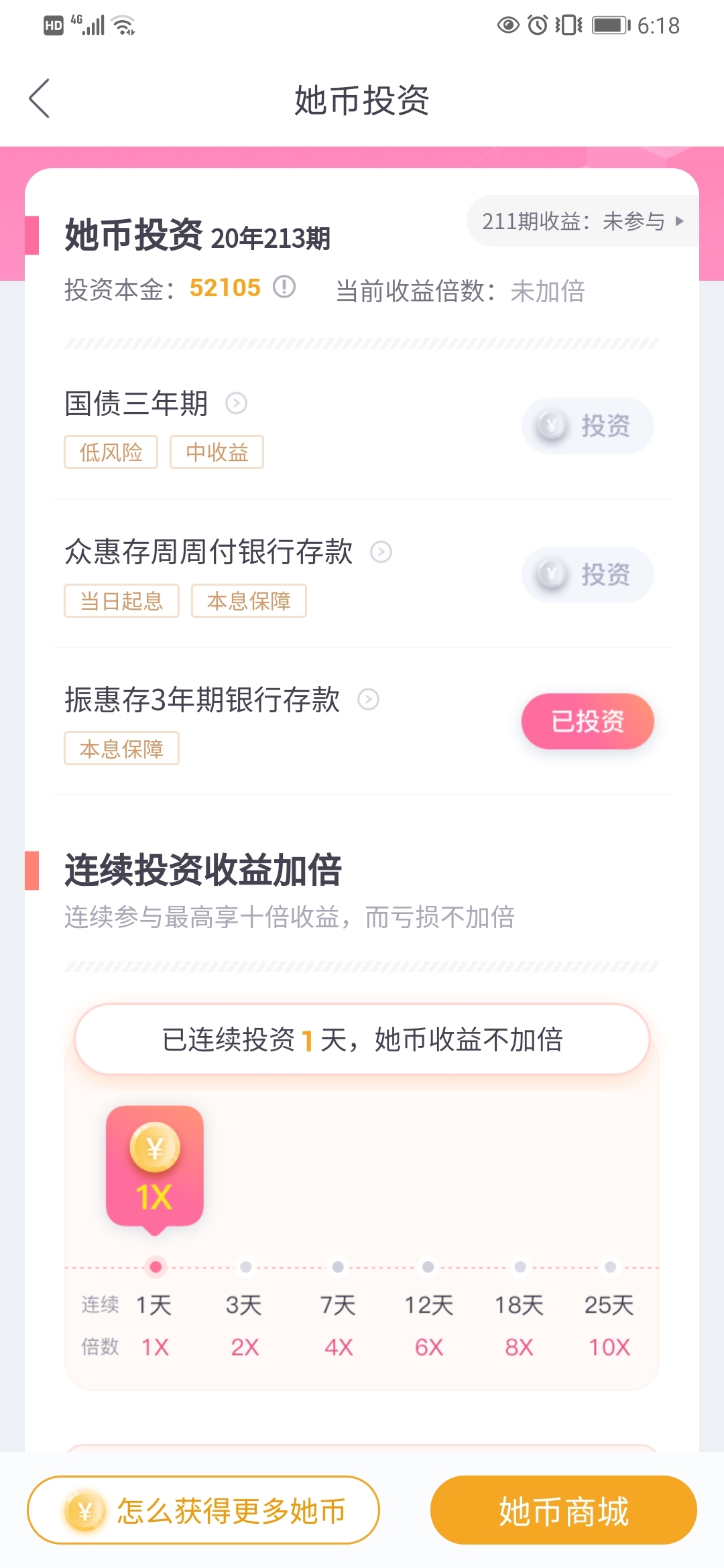Tap the info icon beside 投资本金
The width and height of the screenshot is (724, 1568).
coord(284,287)
